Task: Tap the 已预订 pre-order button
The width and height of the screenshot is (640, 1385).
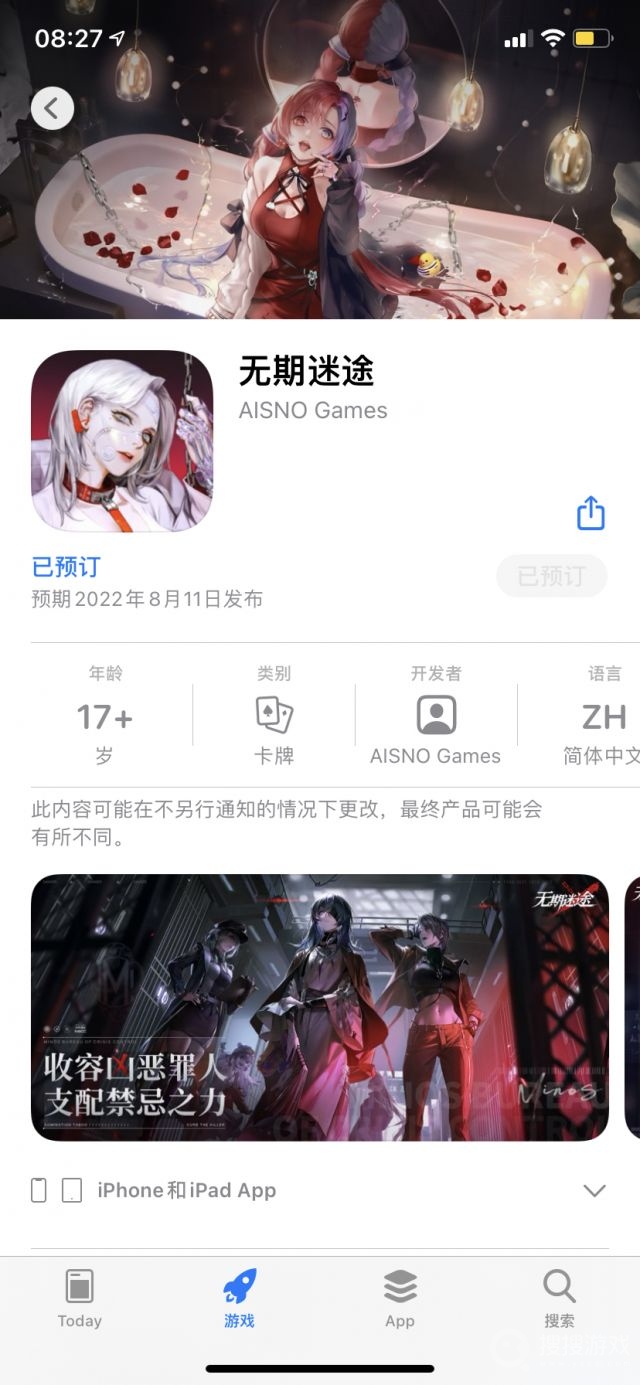Action: 551,576
